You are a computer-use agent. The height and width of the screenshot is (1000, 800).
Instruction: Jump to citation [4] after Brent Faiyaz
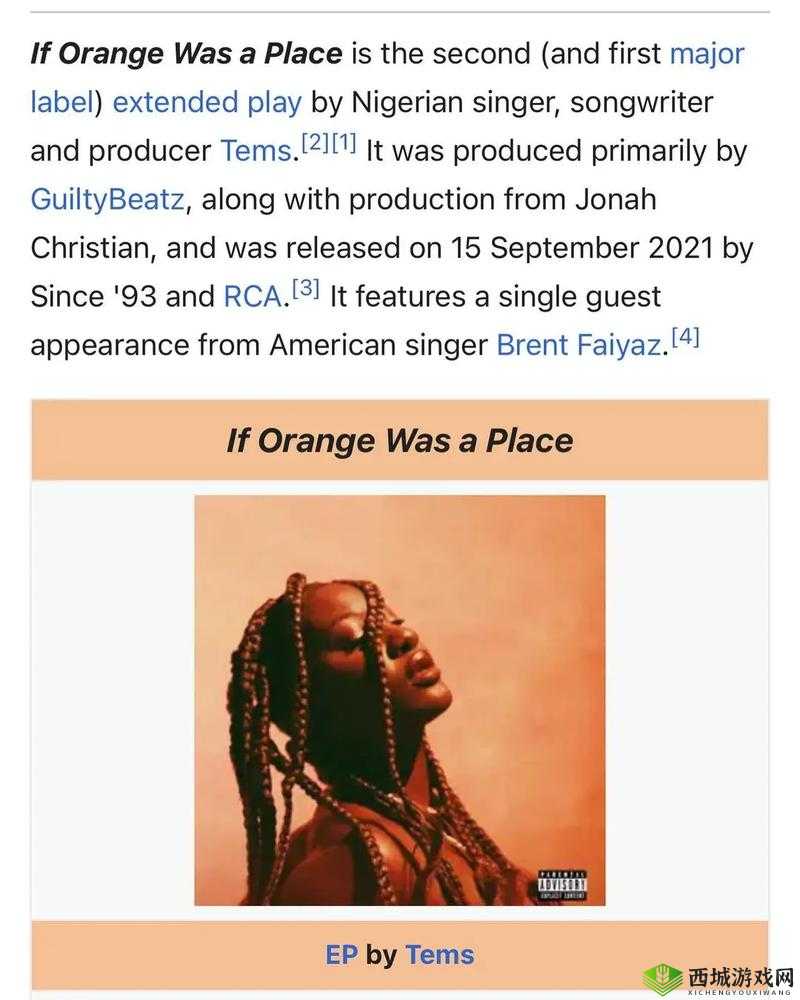[685, 338]
